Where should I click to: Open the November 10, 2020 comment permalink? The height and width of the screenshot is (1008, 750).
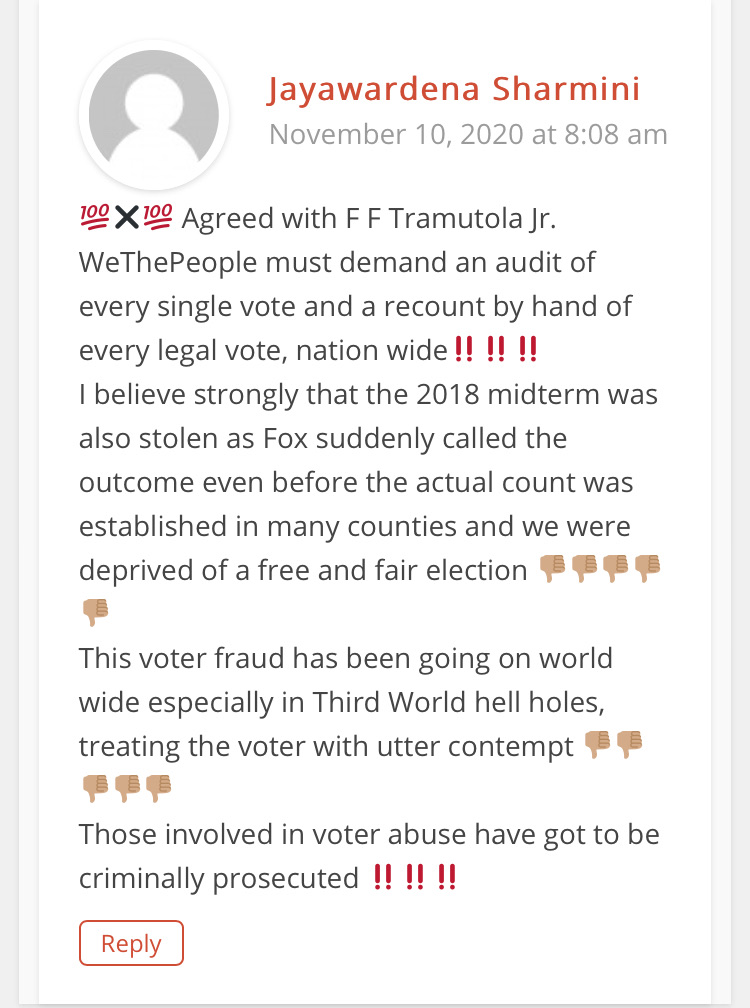(468, 134)
